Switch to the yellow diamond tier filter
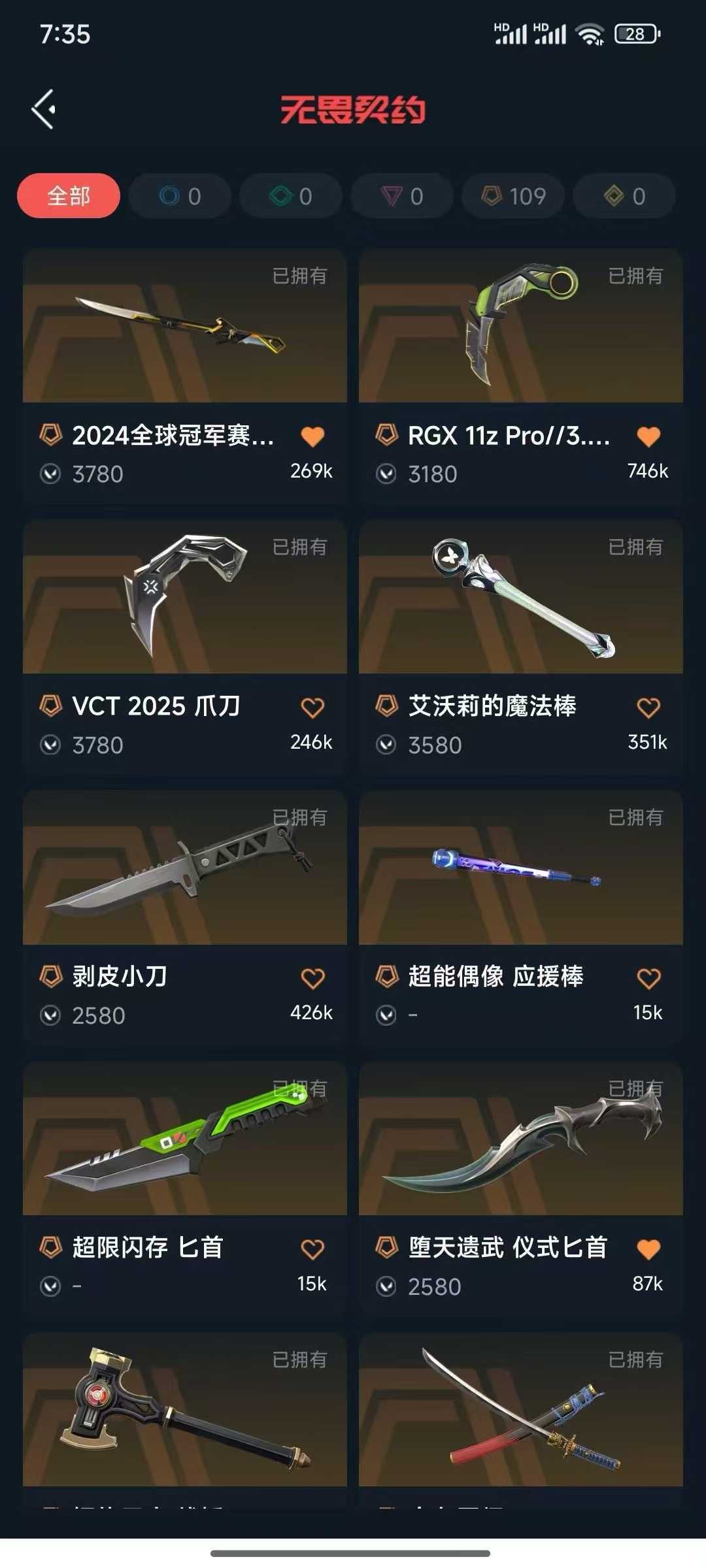The width and height of the screenshot is (706, 1568). (624, 196)
